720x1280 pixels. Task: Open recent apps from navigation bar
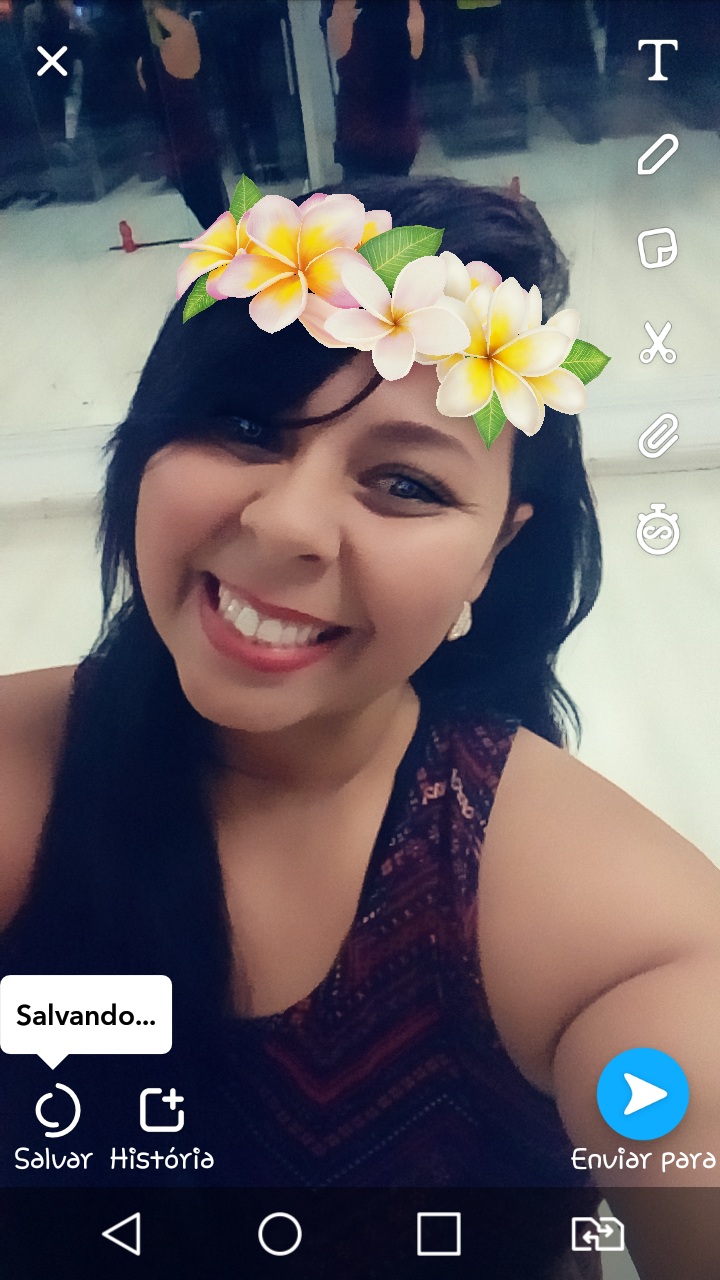[x=438, y=1234]
